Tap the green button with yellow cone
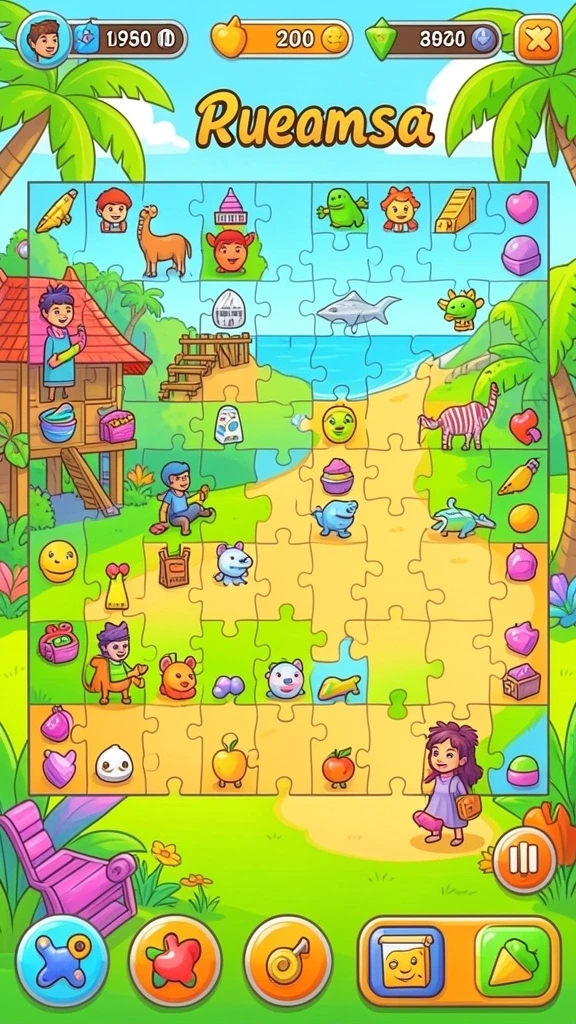The image size is (576, 1024). (513, 961)
